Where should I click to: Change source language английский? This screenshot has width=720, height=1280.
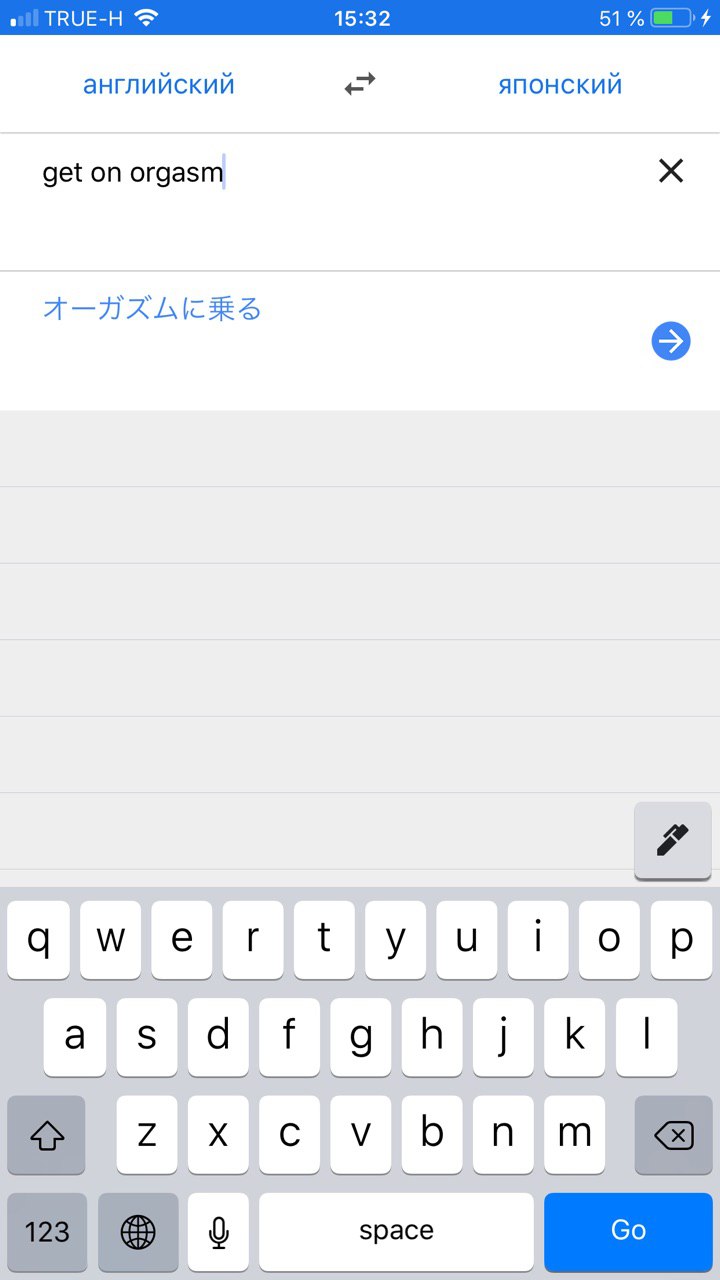159,85
